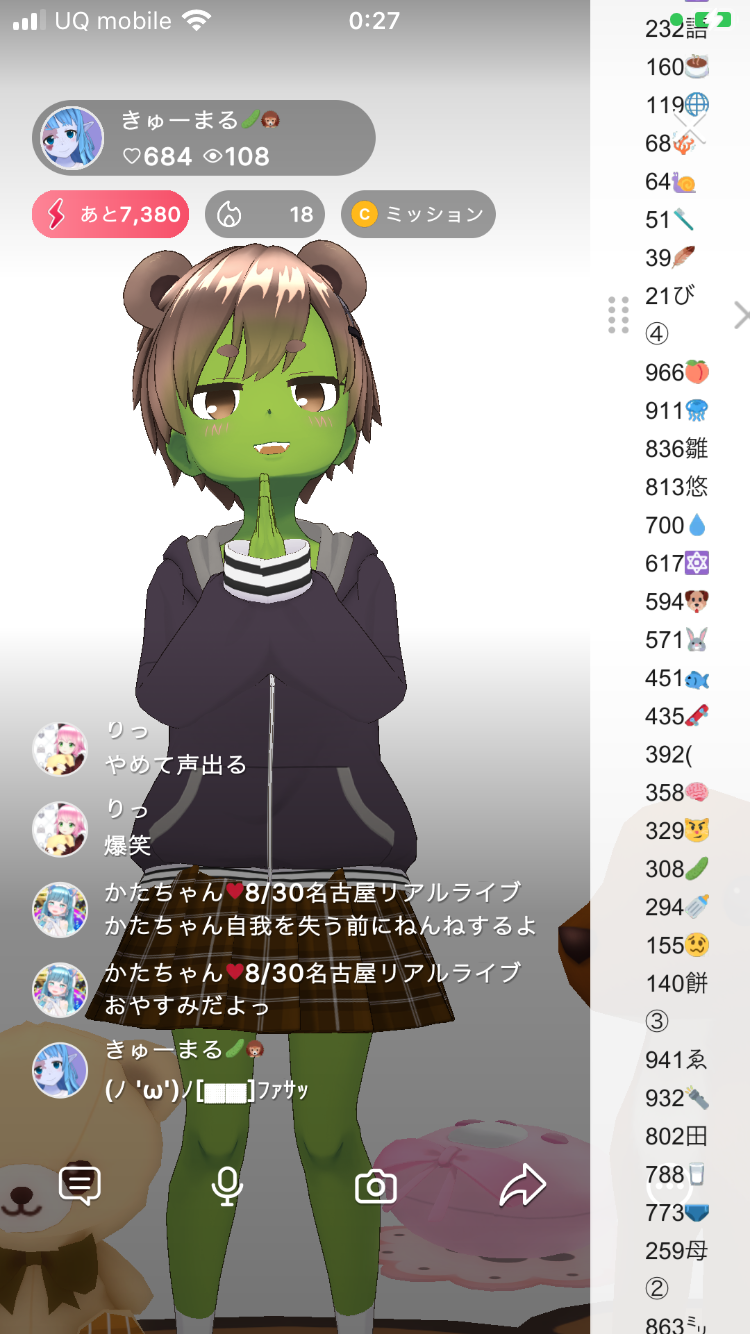Share this live stream
The width and height of the screenshot is (750, 1334).
[522, 1185]
